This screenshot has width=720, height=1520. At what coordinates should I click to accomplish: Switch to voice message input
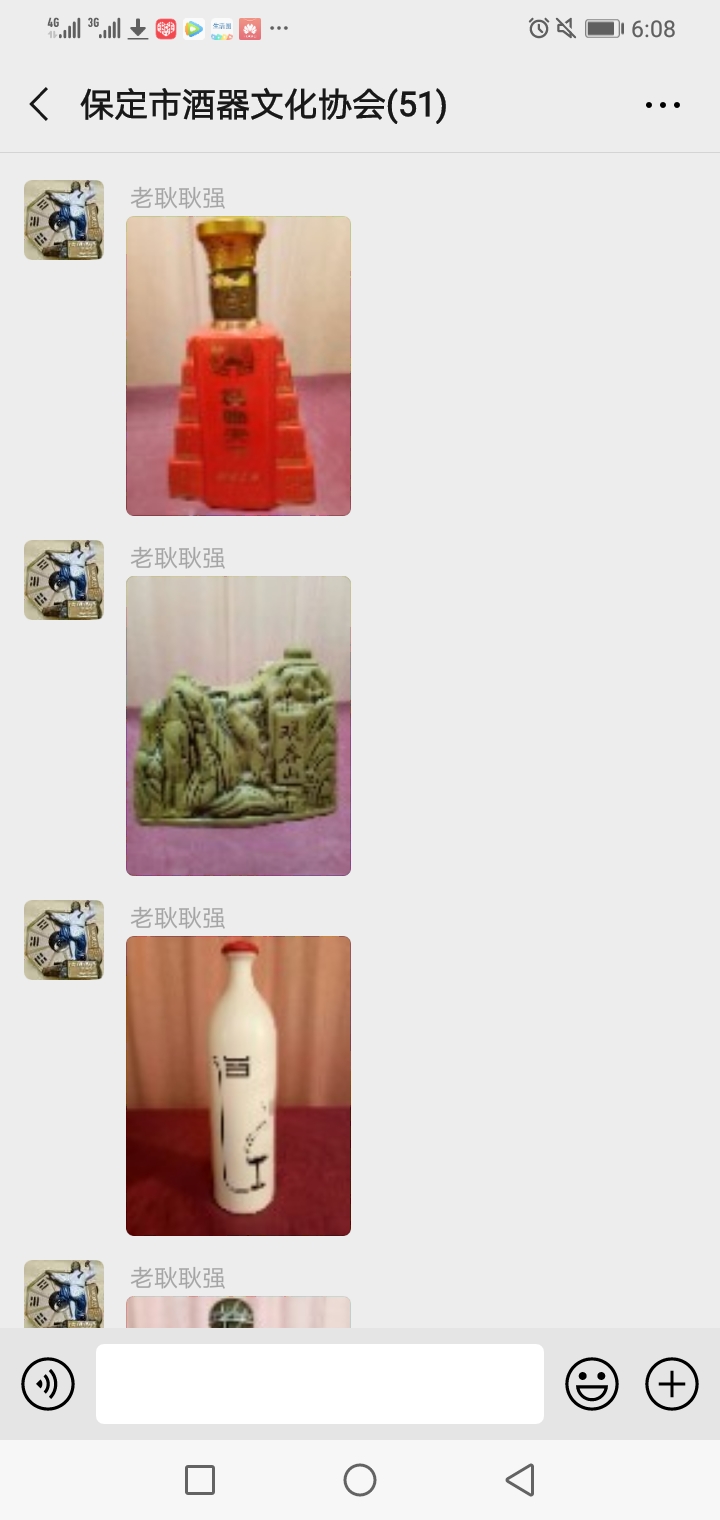tap(48, 1384)
